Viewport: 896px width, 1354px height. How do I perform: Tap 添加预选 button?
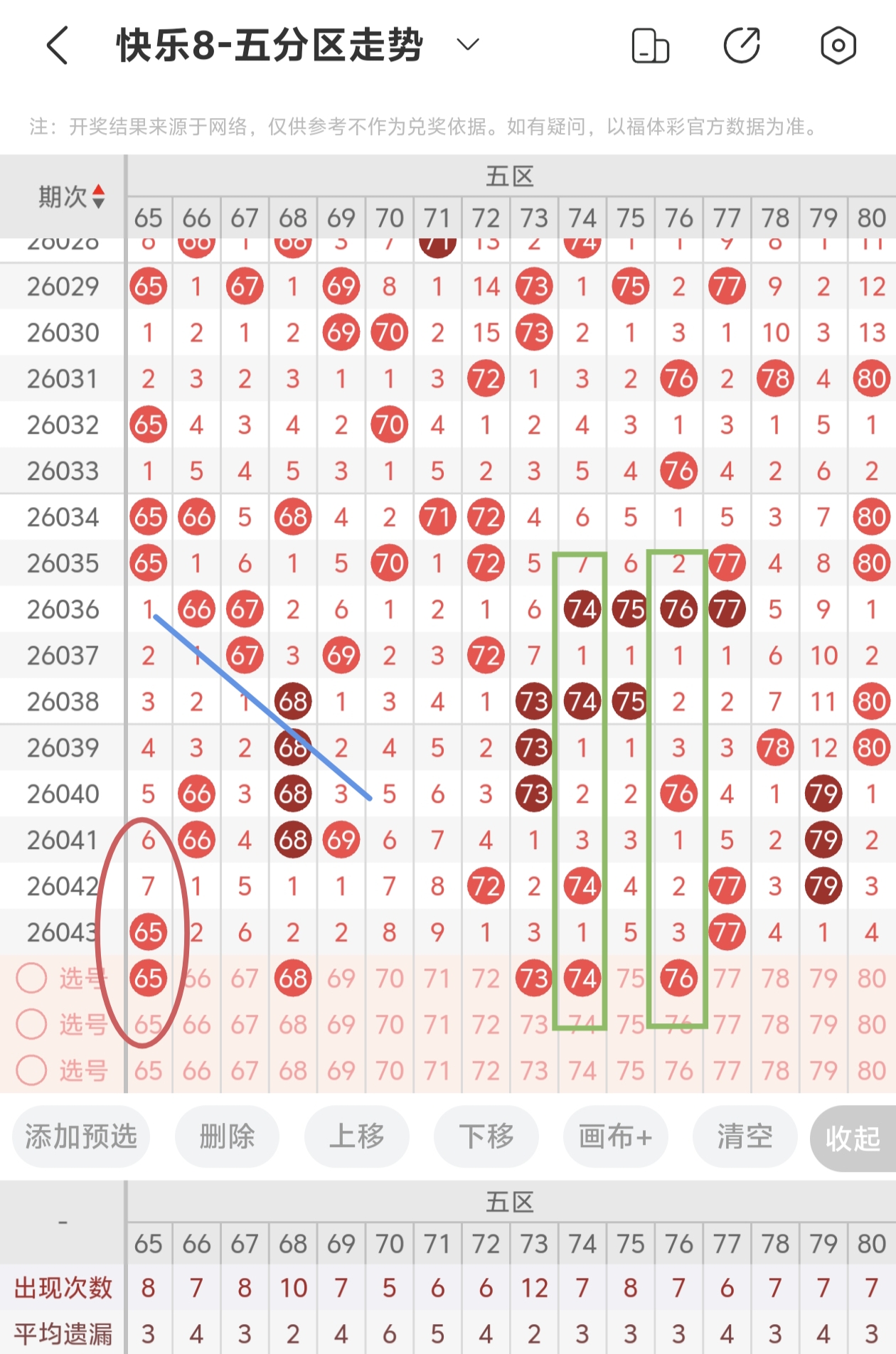(81, 1136)
